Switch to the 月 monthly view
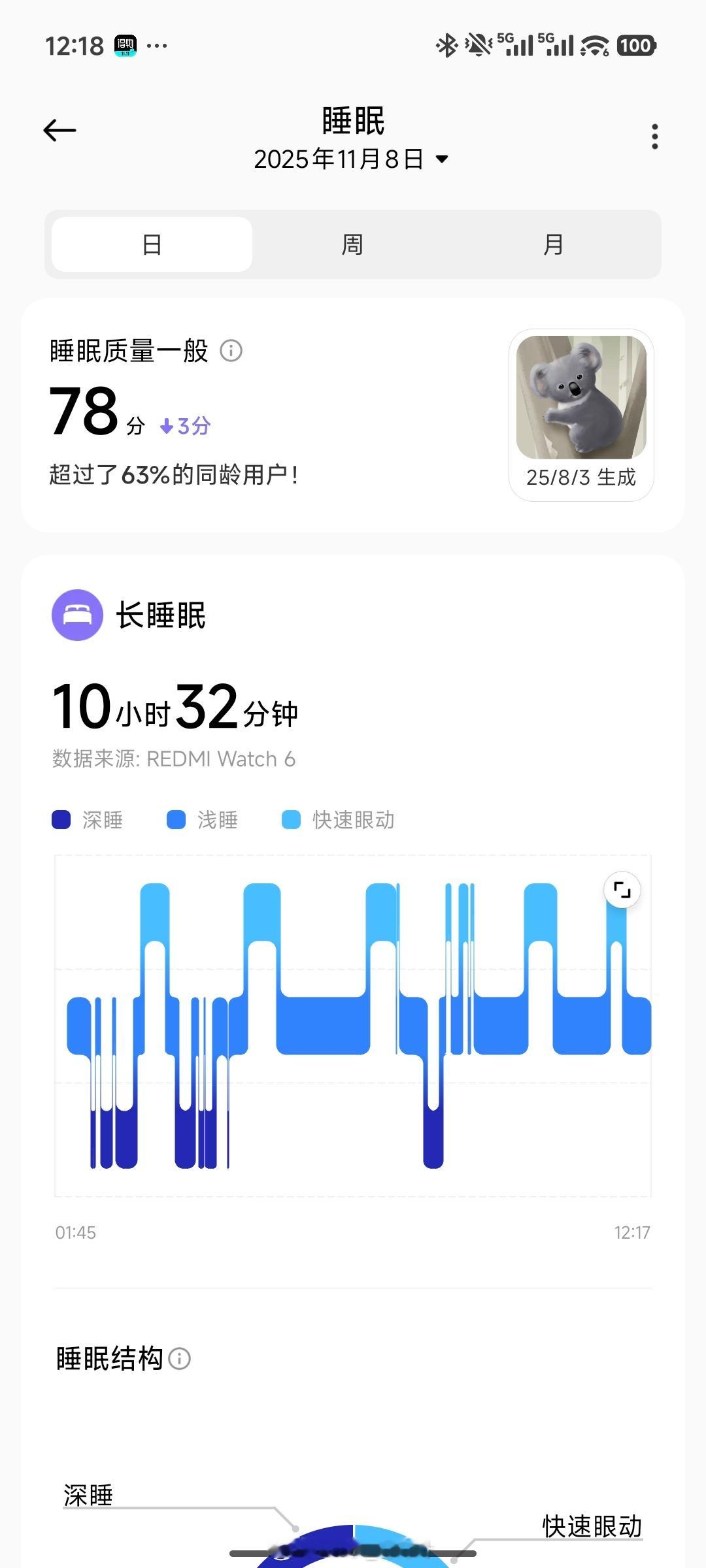The image size is (706, 1568). (x=554, y=244)
